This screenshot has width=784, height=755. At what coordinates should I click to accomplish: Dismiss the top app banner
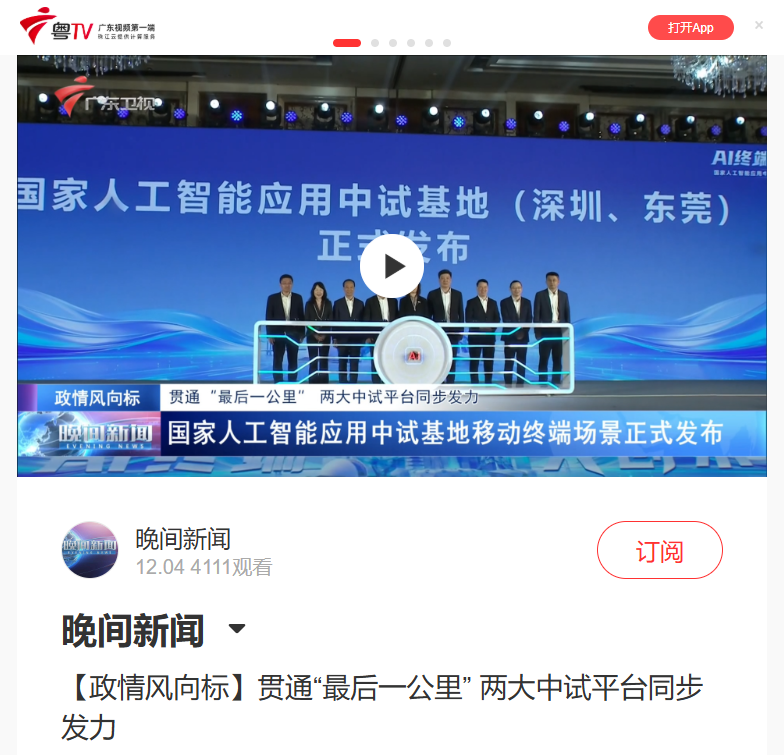(x=758, y=25)
